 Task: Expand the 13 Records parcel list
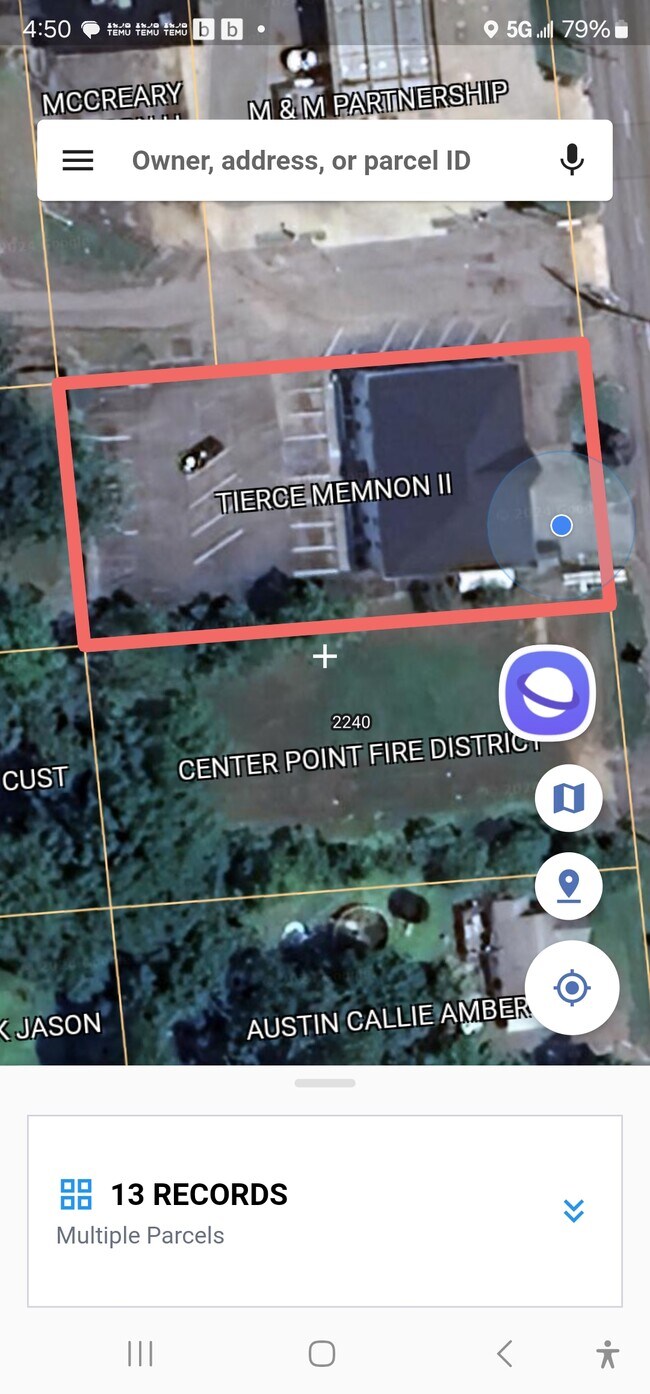pyautogui.click(x=573, y=1211)
